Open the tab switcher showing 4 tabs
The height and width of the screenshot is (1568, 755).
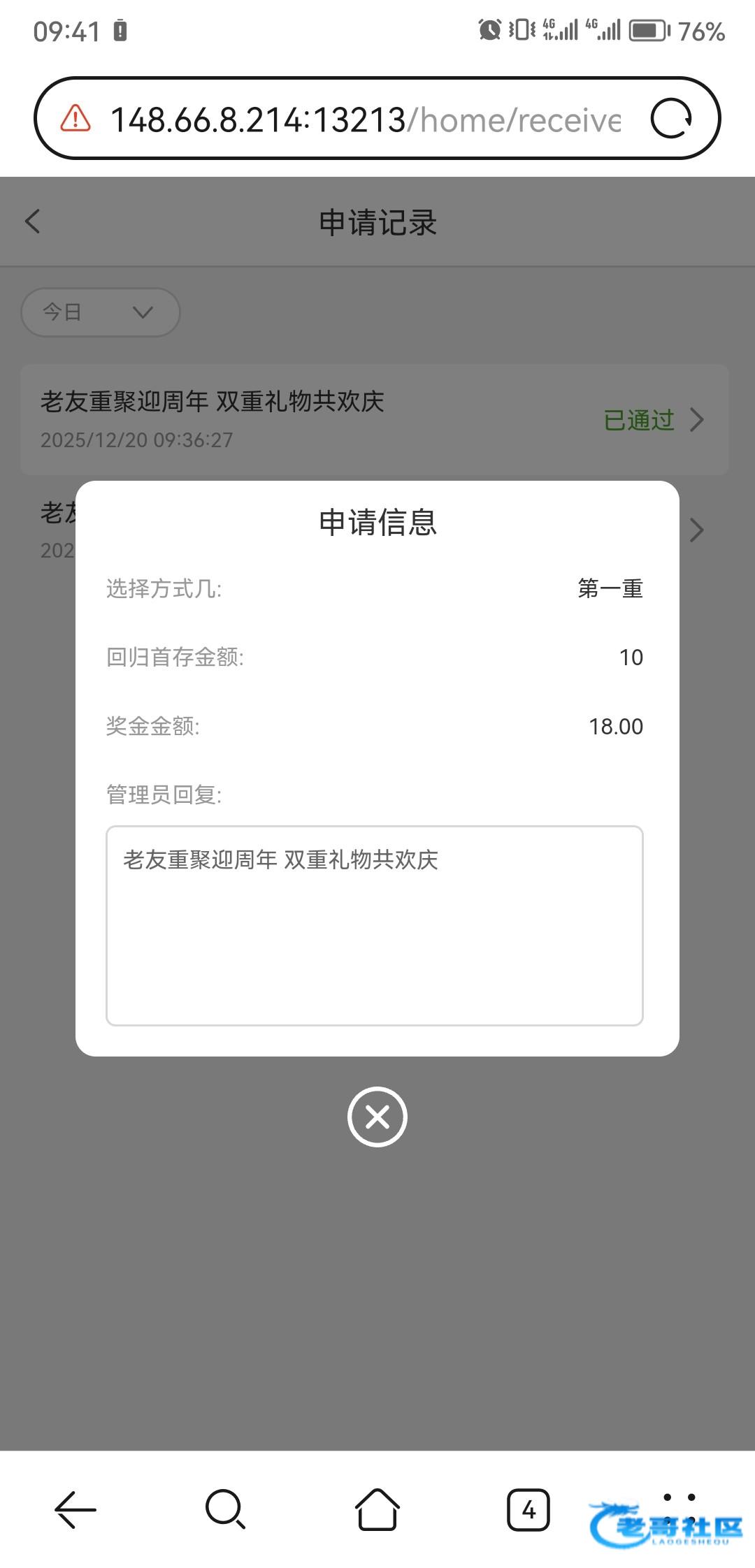(x=528, y=1509)
